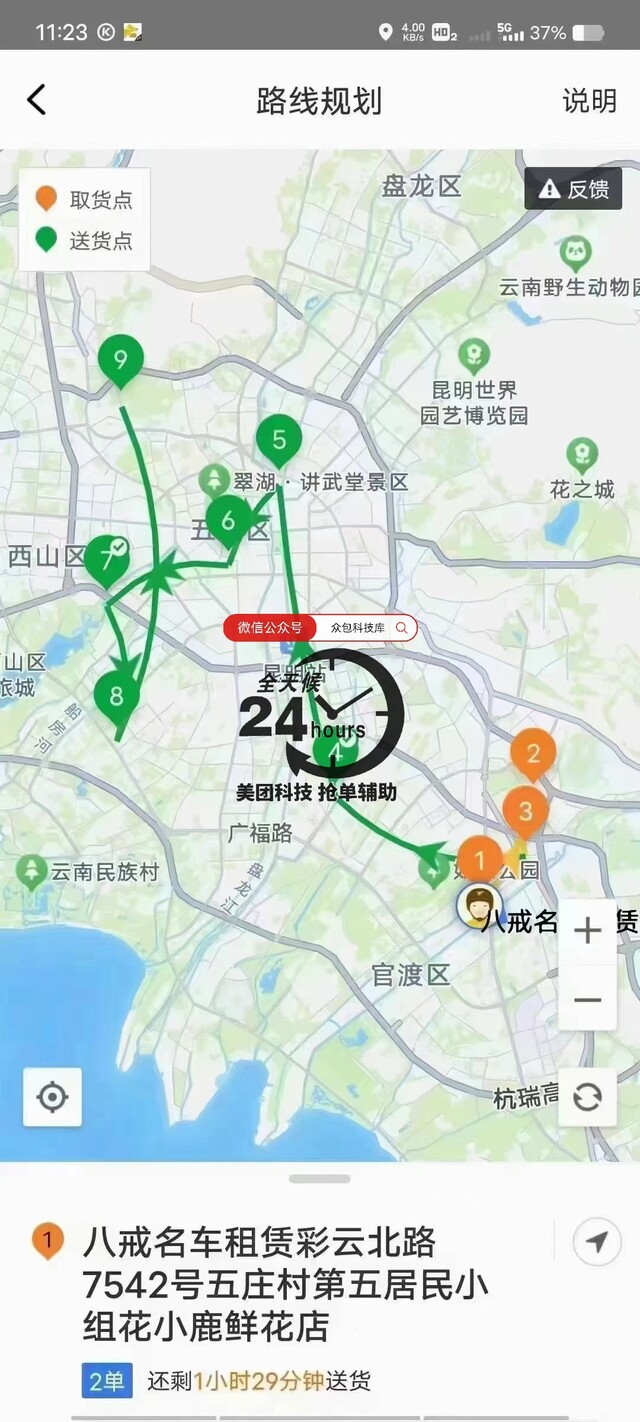Select delivery point marker 8
This screenshot has width=640, height=1422.
pos(117,697)
